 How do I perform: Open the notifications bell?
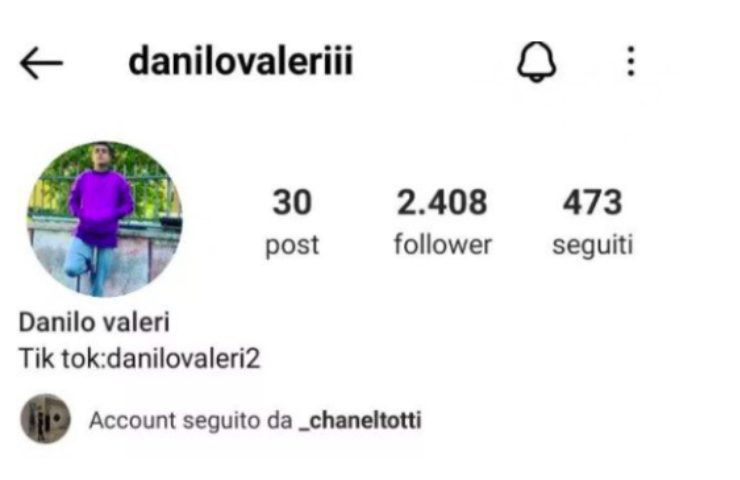pos(537,63)
